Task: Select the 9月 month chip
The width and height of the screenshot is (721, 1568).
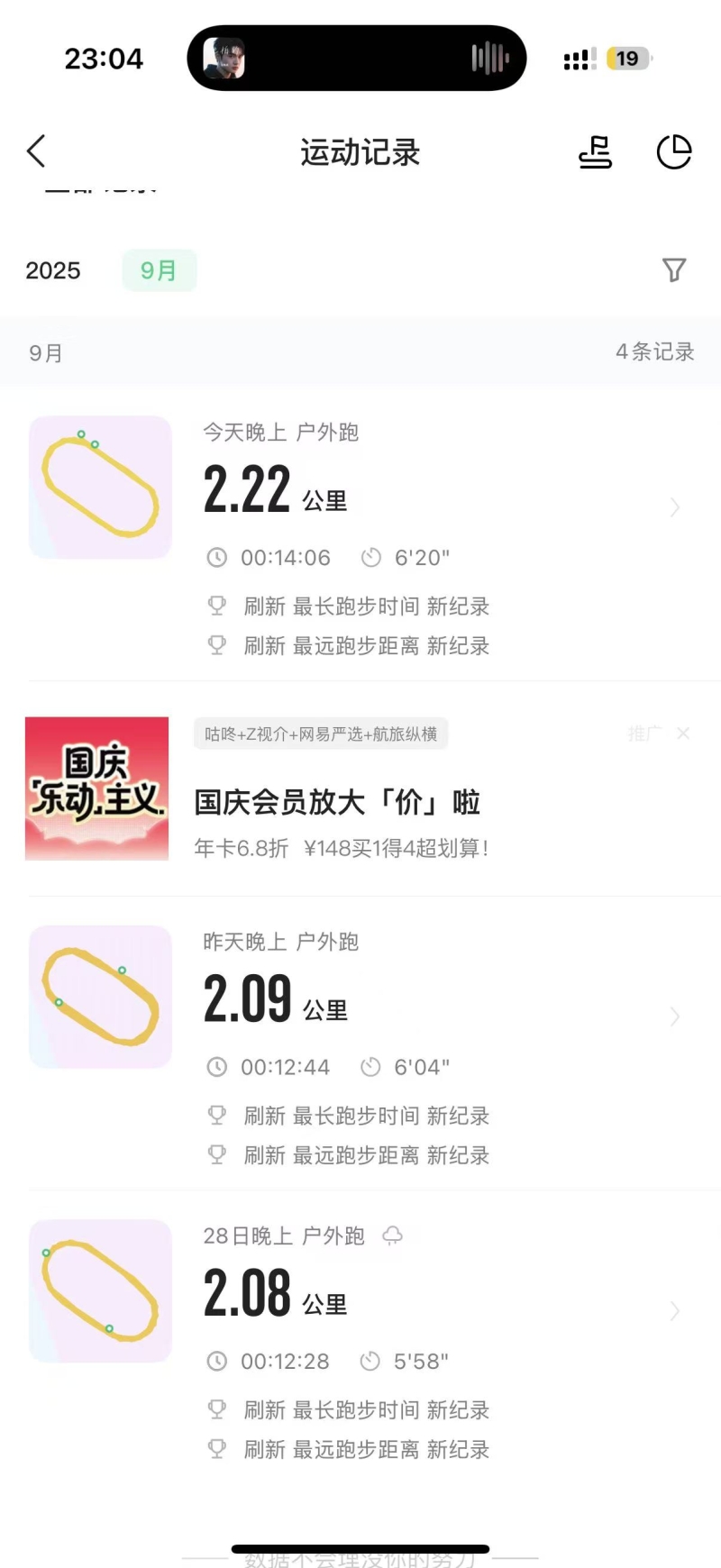Action: tap(159, 270)
